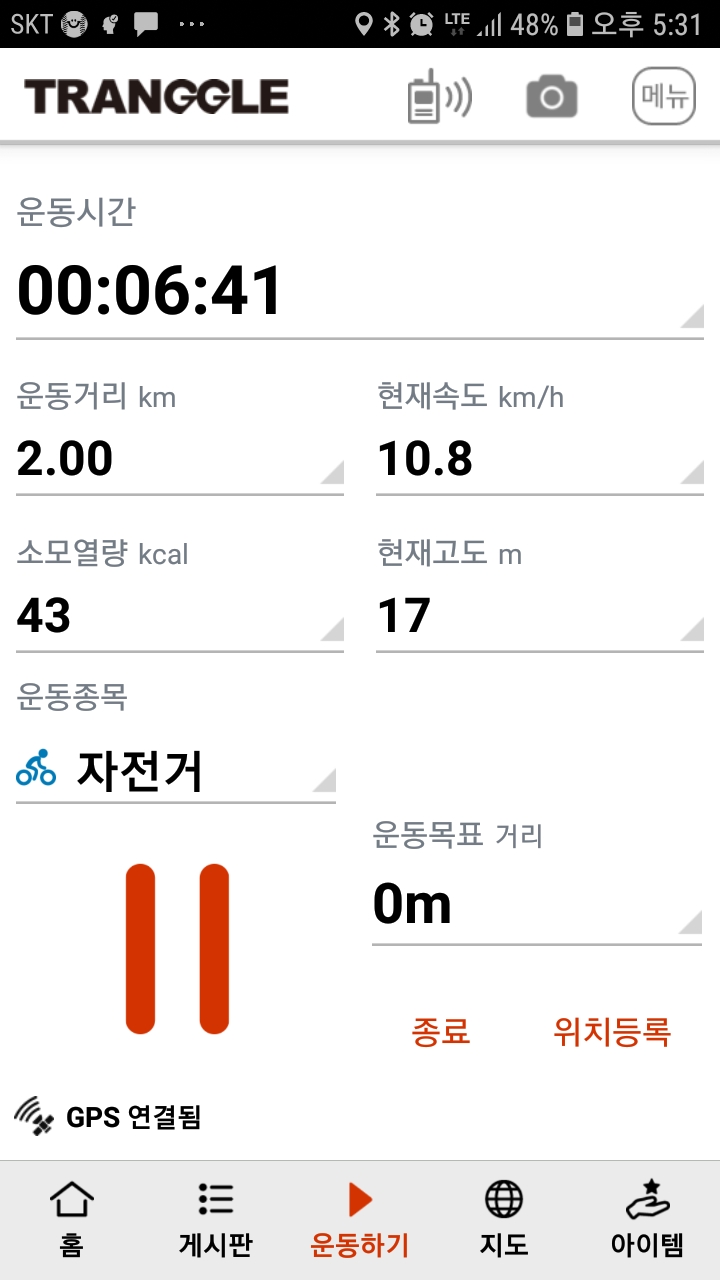Switch to the 게시판 tab

click(x=216, y=1219)
